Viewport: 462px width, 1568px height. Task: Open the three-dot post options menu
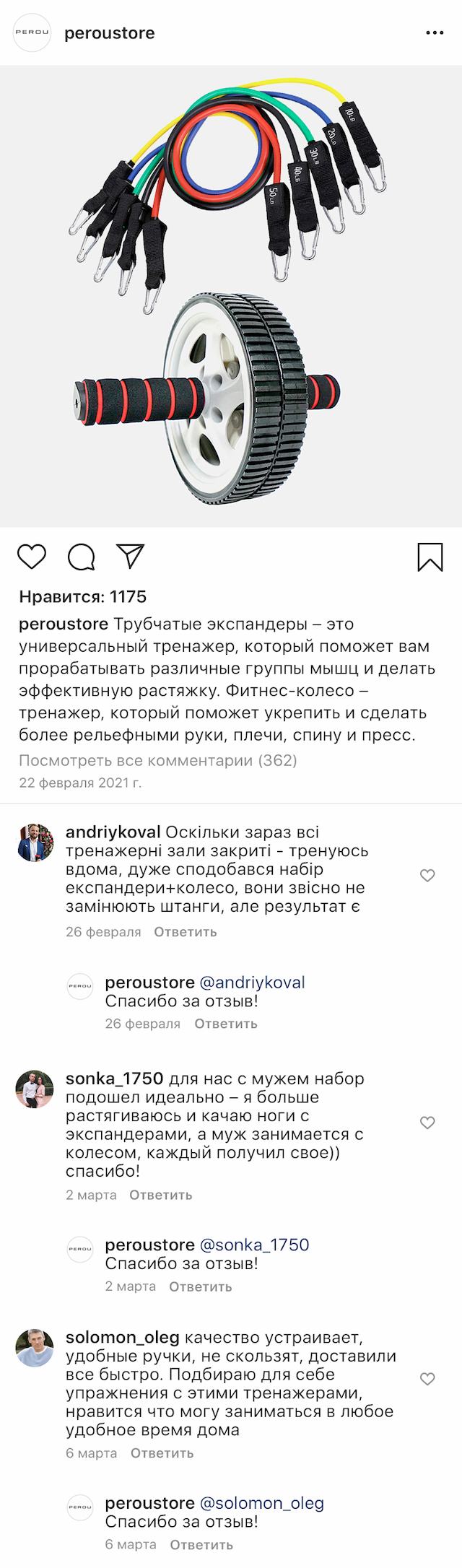434,33
